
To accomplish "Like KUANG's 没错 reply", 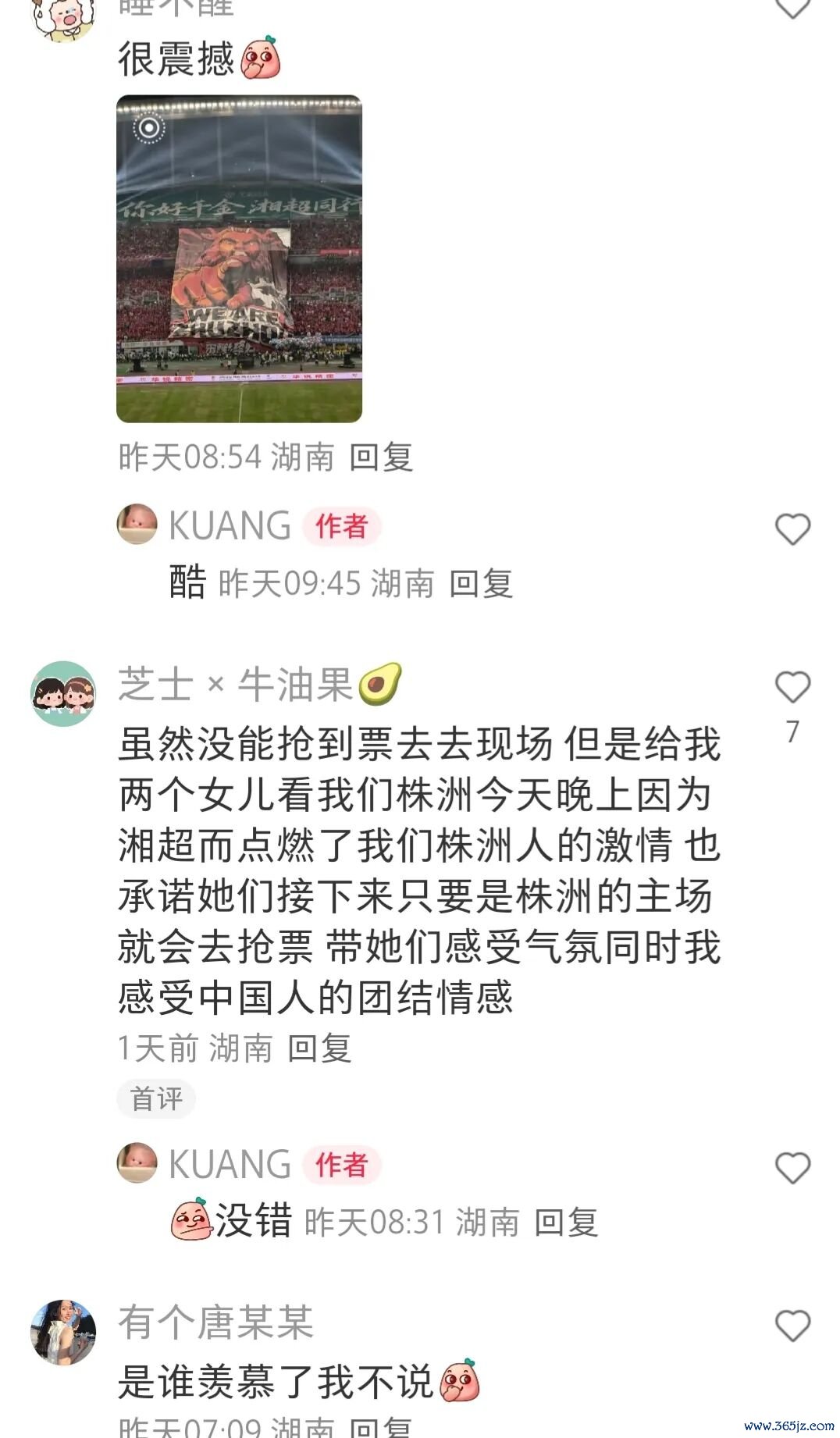I will [x=792, y=1169].
